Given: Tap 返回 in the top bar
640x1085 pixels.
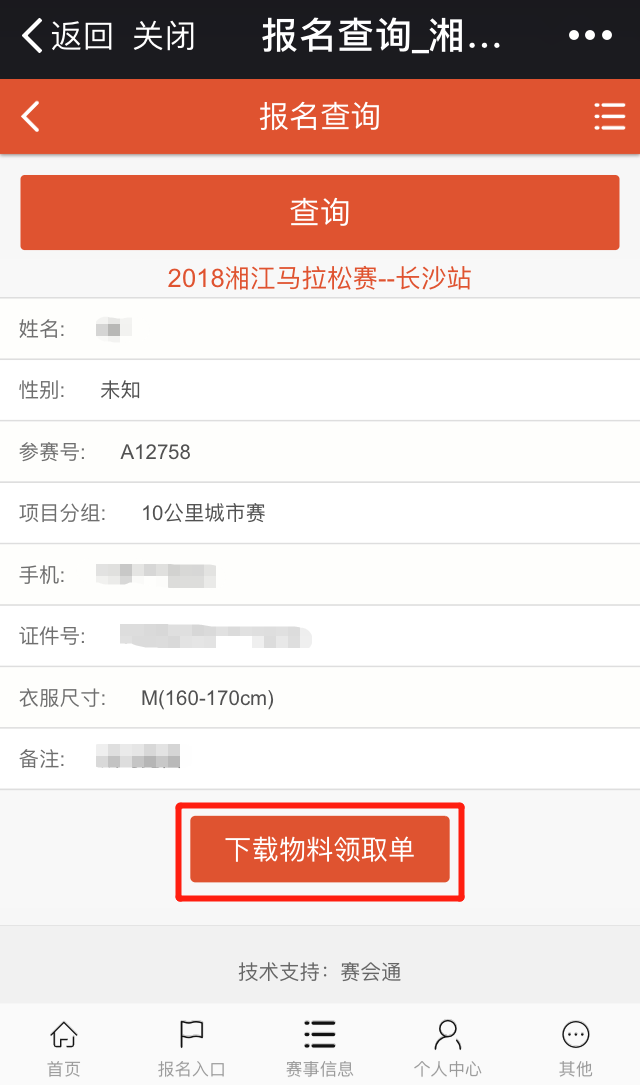Looking at the screenshot, I should point(67,35).
